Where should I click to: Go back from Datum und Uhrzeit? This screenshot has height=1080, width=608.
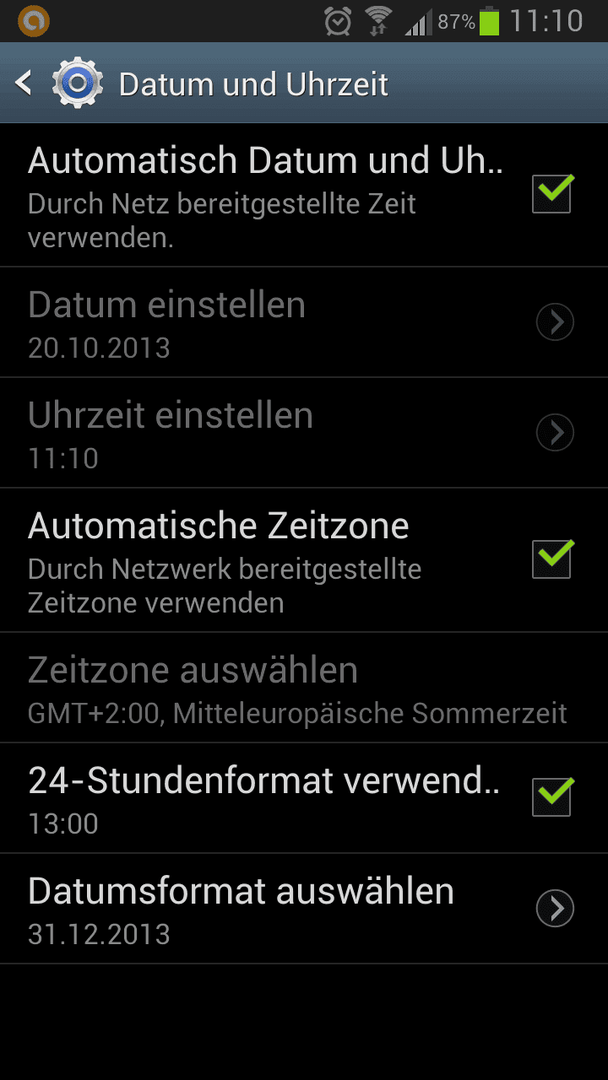23,83
